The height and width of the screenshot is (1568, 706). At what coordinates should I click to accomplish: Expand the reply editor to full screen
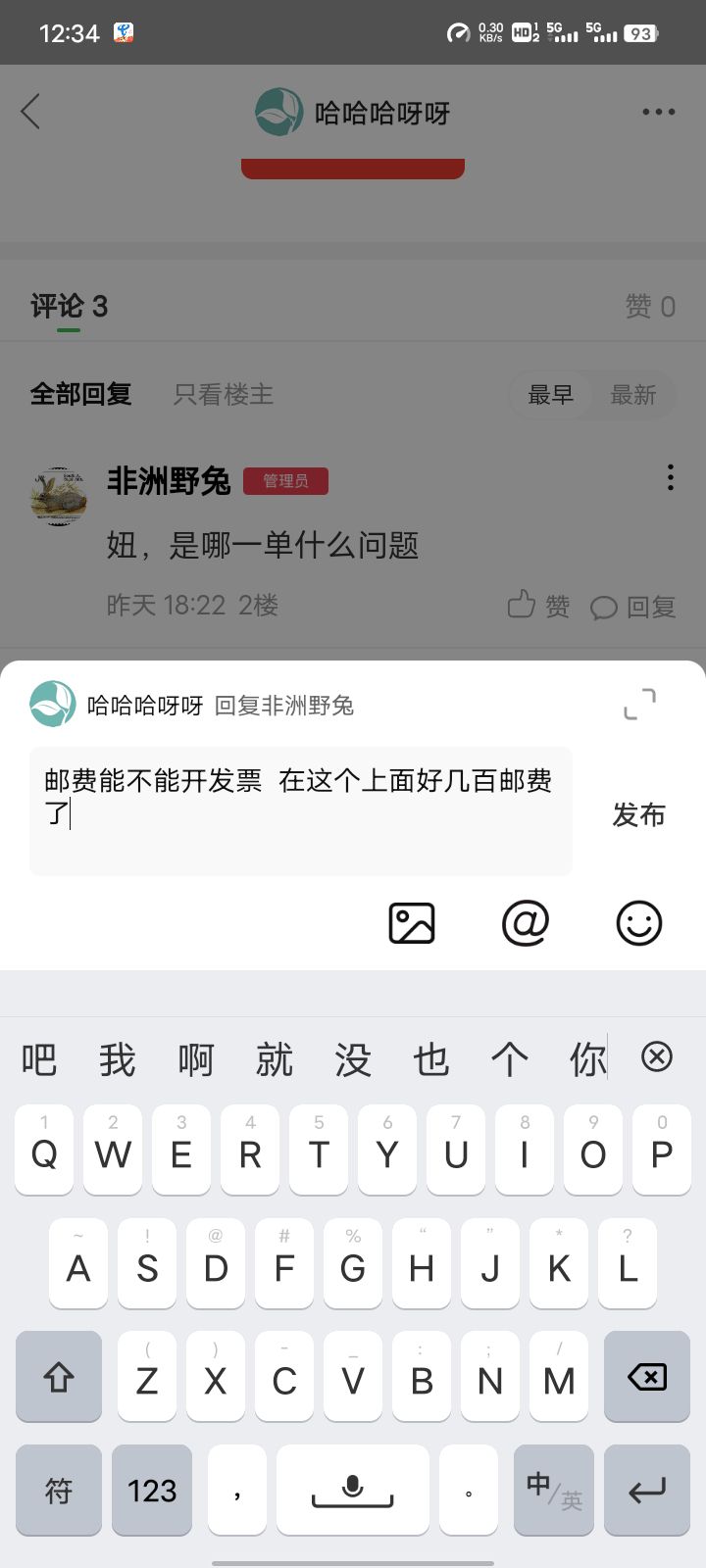pos(640,704)
